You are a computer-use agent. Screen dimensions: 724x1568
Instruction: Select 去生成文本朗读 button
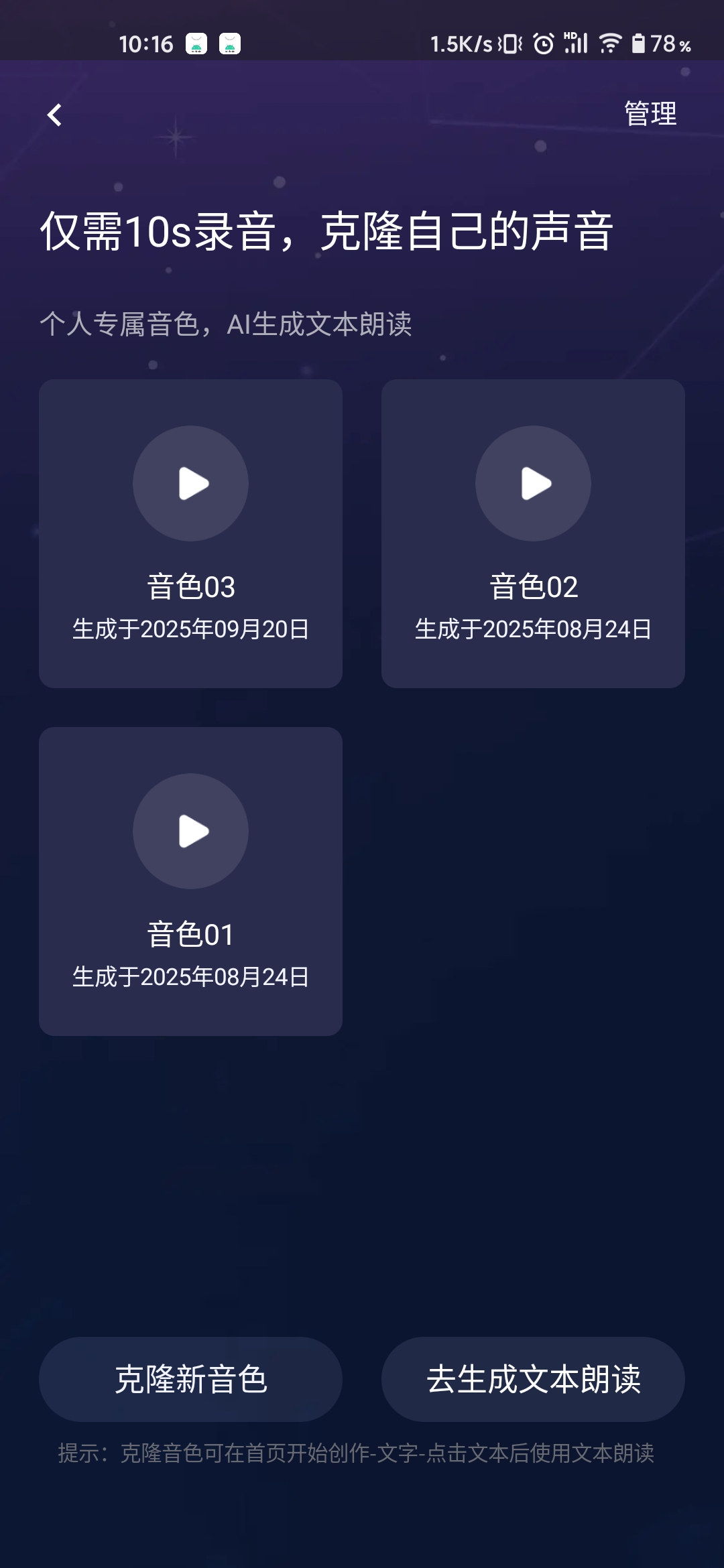tap(533, 1379)
